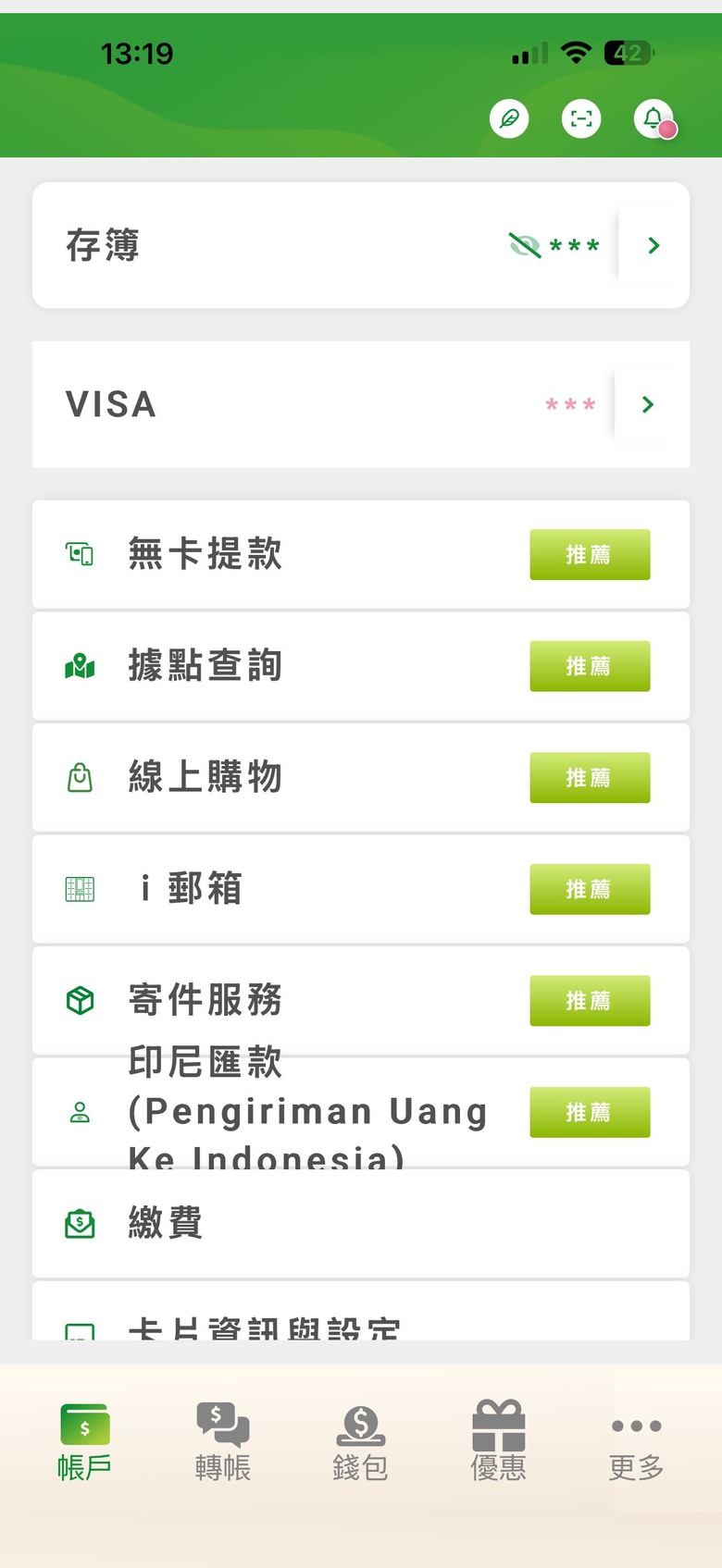
Task: Open 繳費 bill payment
Action: 361,1223
